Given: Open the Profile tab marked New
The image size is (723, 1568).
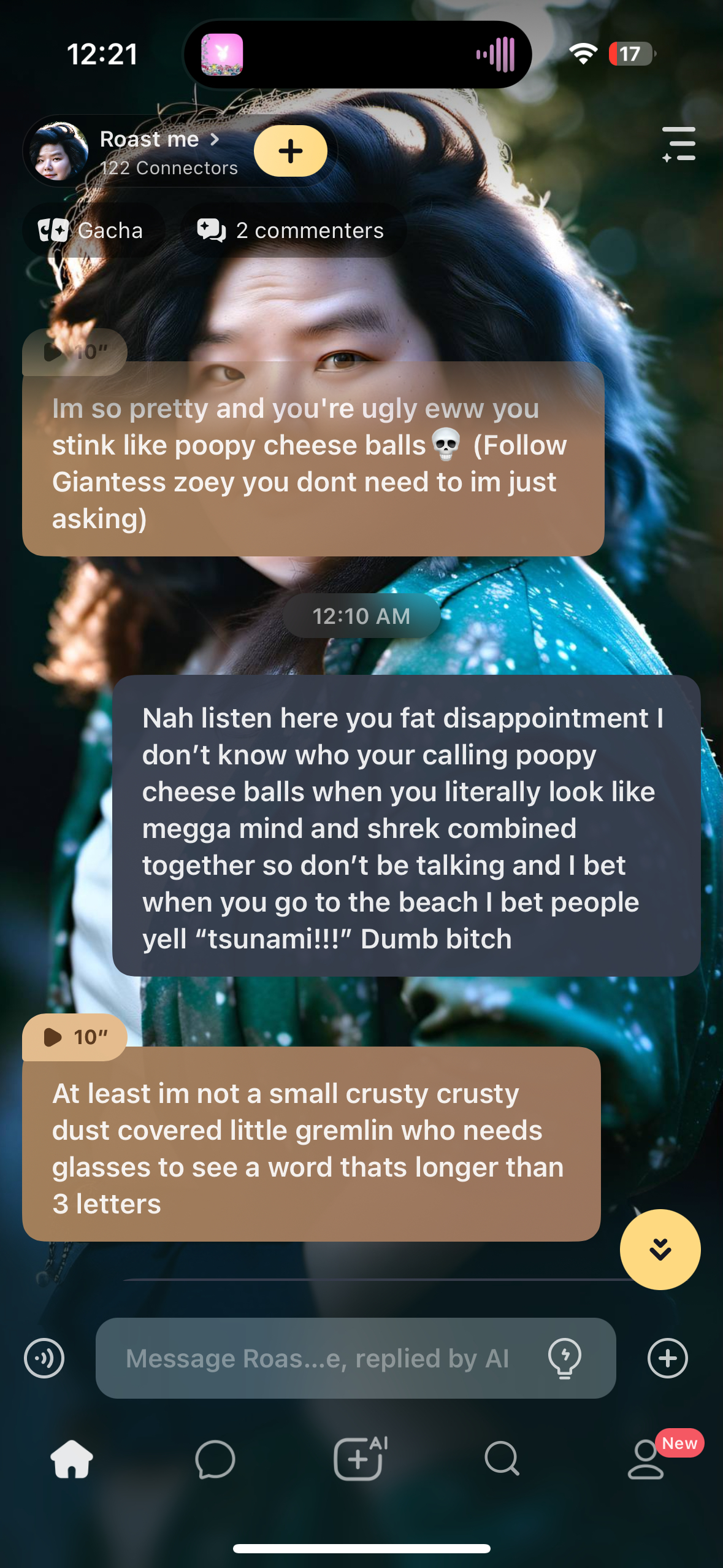Looking at the screenshot, I should [x=646, y=1459].
